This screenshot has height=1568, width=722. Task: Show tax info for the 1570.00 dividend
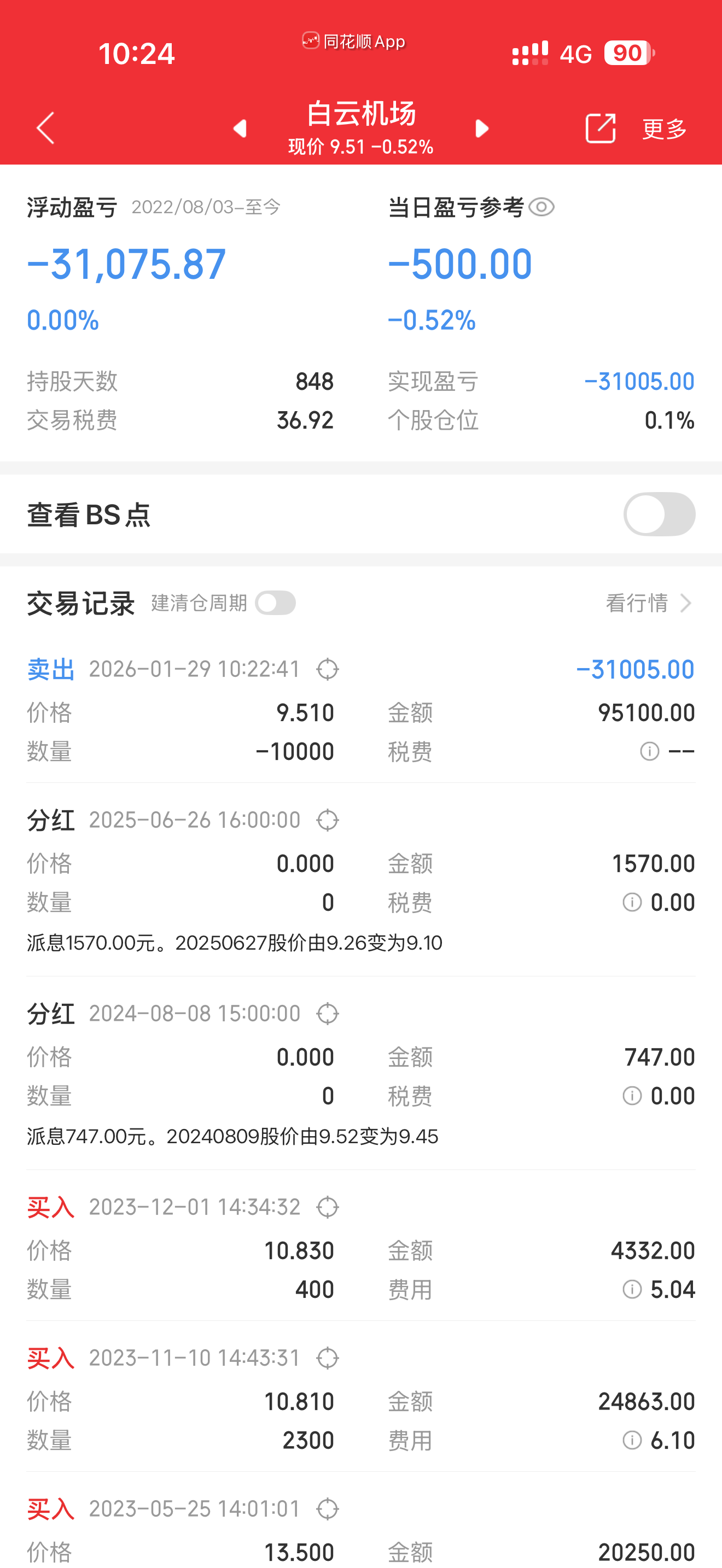pyautogui.click(x=632, y=902)
